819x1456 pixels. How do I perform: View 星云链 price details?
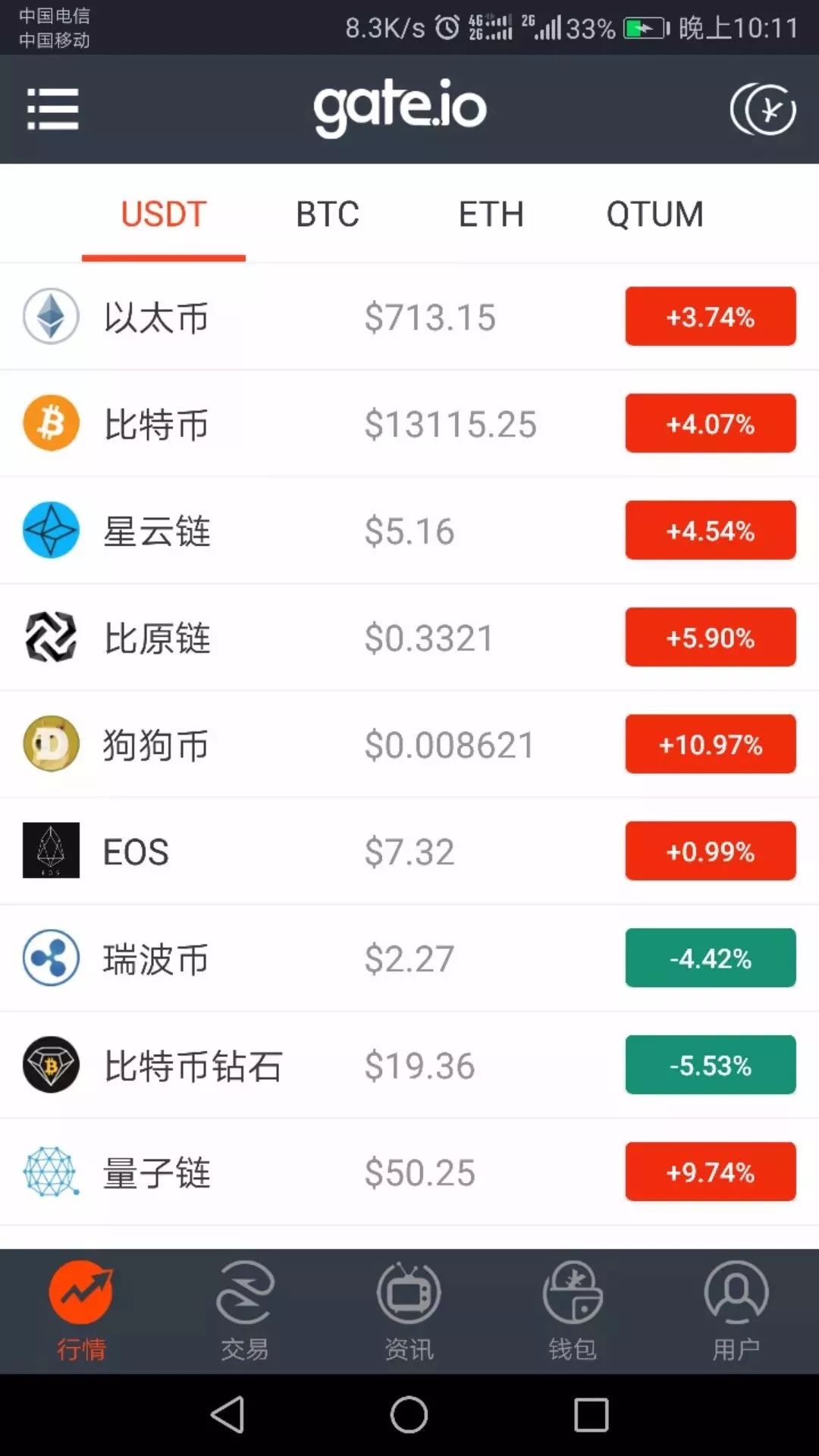click(x=303, y=531)
